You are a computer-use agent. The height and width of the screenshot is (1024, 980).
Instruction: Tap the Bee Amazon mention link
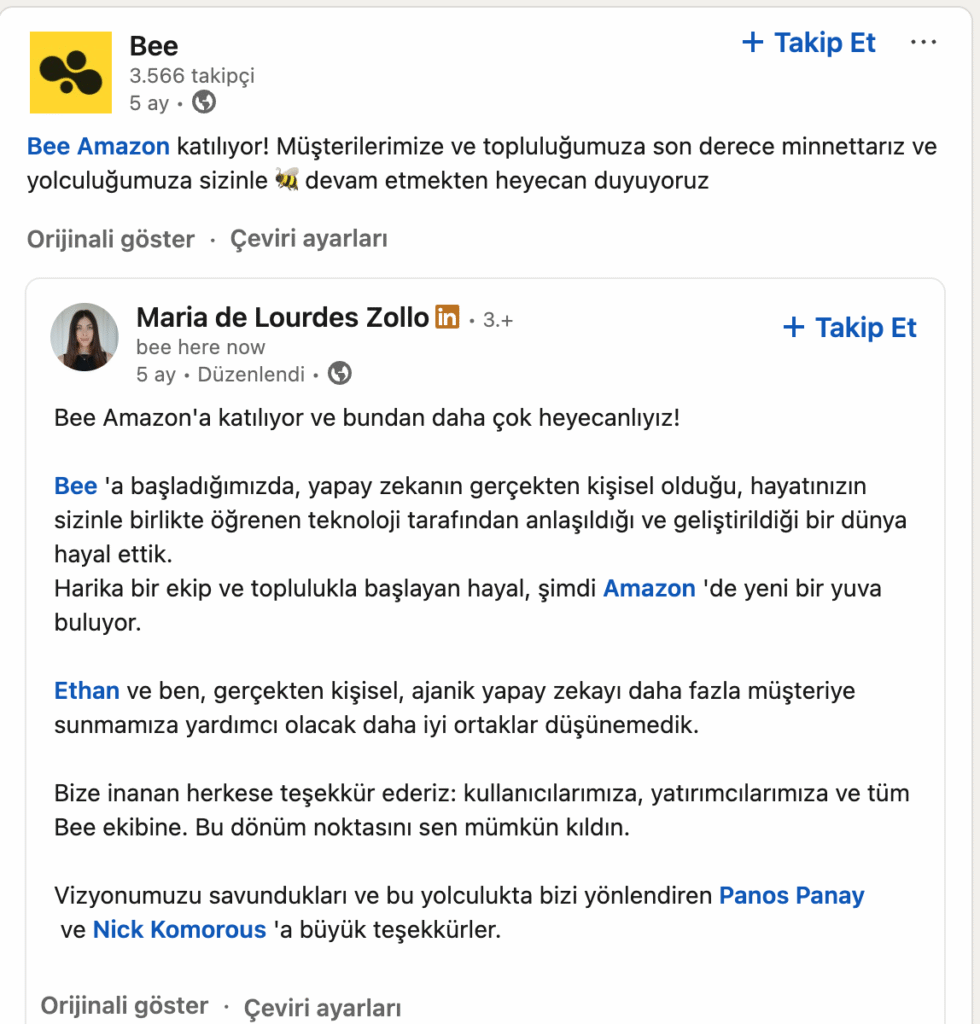(98, 147)
